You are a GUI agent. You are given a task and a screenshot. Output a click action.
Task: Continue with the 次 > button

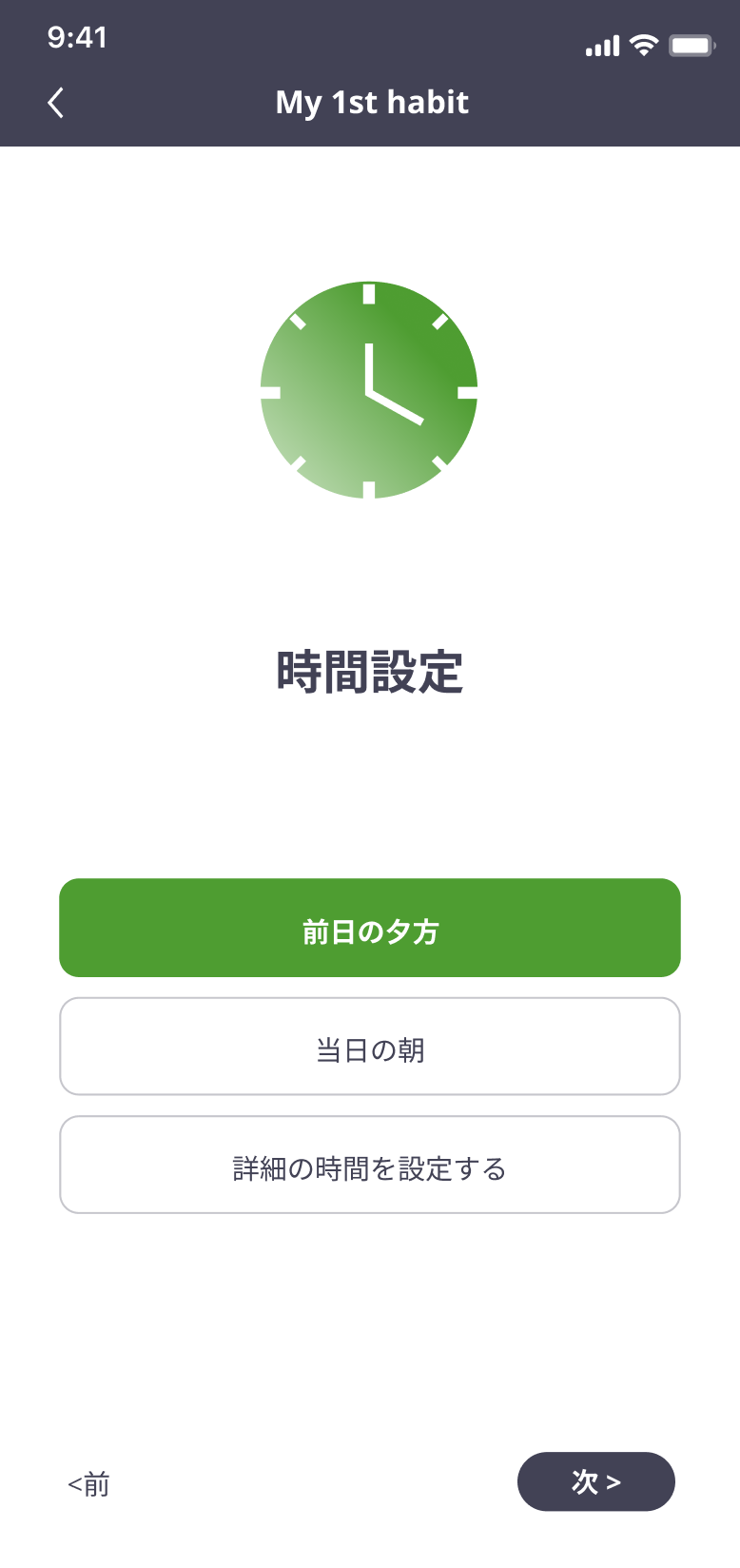(x=595, y=1481)
